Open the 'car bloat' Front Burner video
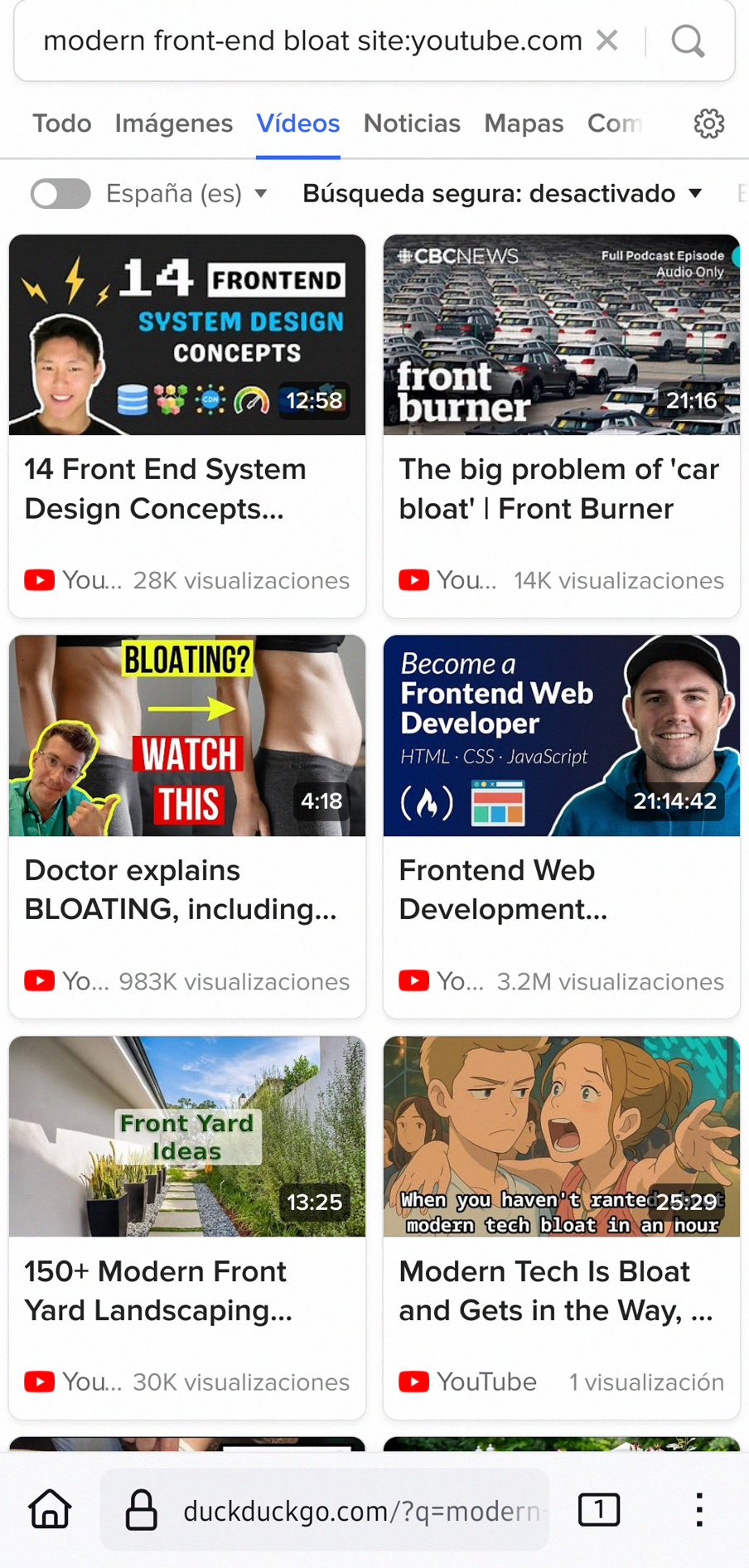 click(562, 426)
